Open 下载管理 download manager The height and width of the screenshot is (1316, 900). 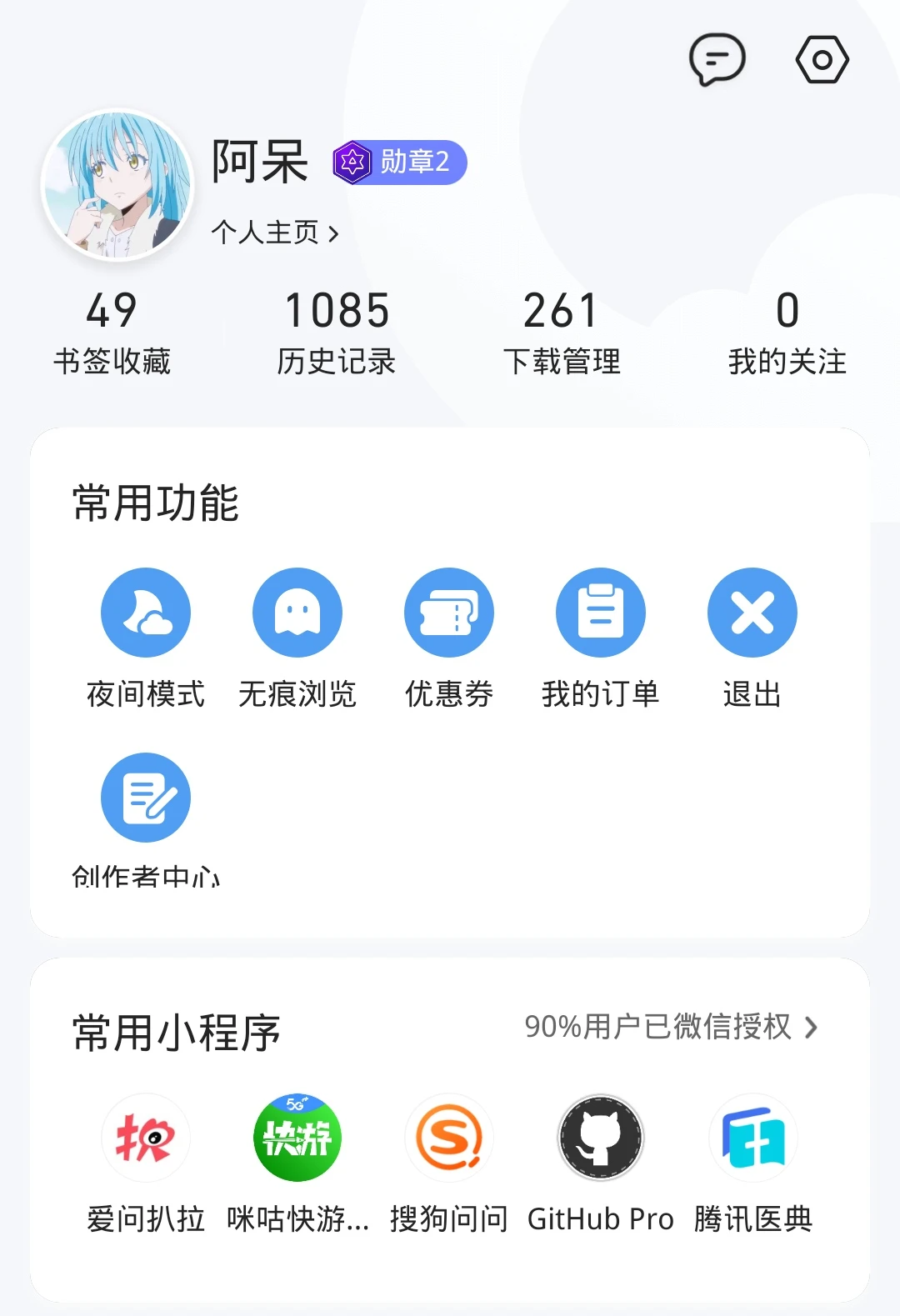point(562,332)
